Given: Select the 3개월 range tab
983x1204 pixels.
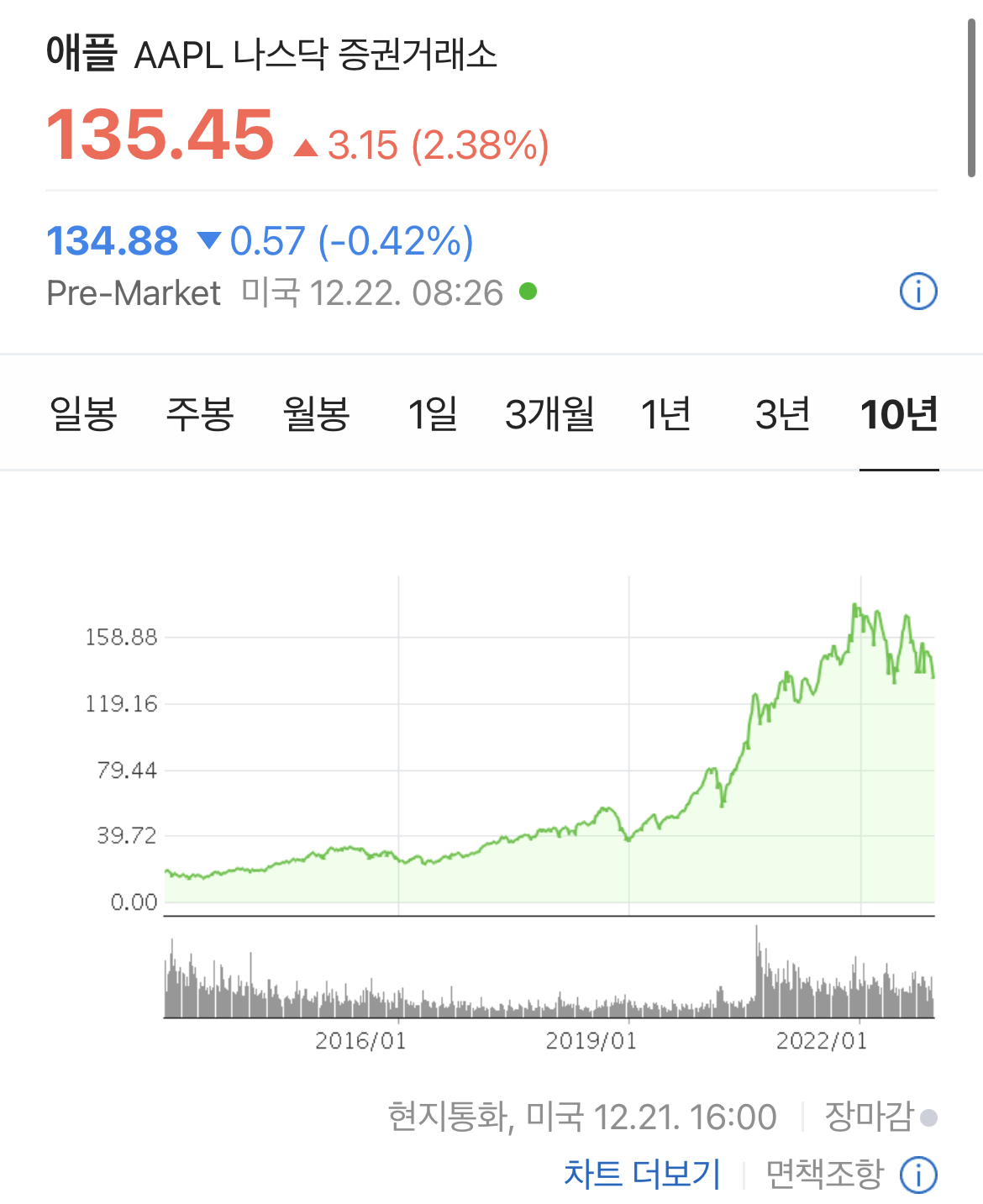Looking at the screenshot, I should click(549, 413).
